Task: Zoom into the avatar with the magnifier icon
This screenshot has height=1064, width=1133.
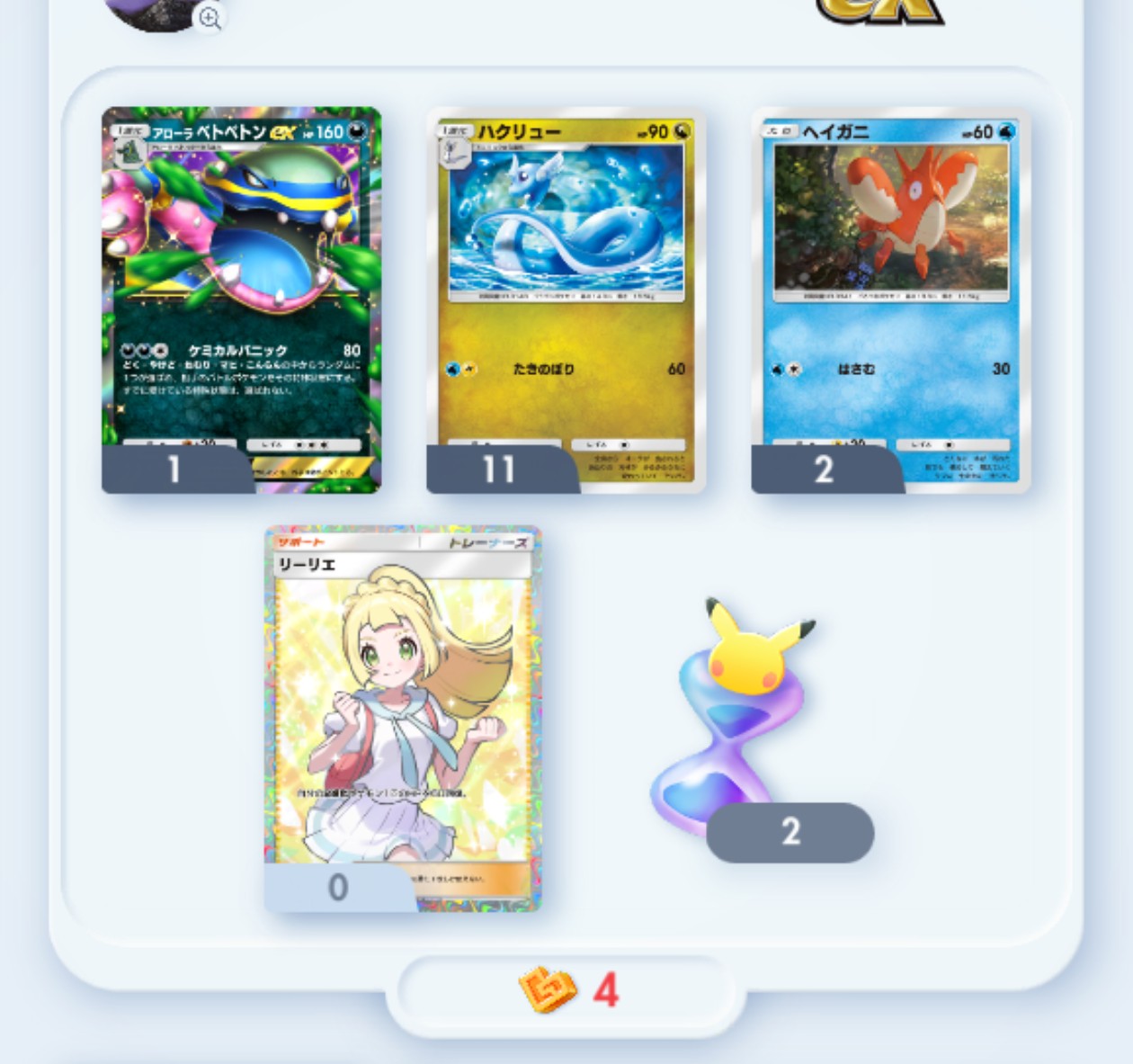Action: pos(210,18)
